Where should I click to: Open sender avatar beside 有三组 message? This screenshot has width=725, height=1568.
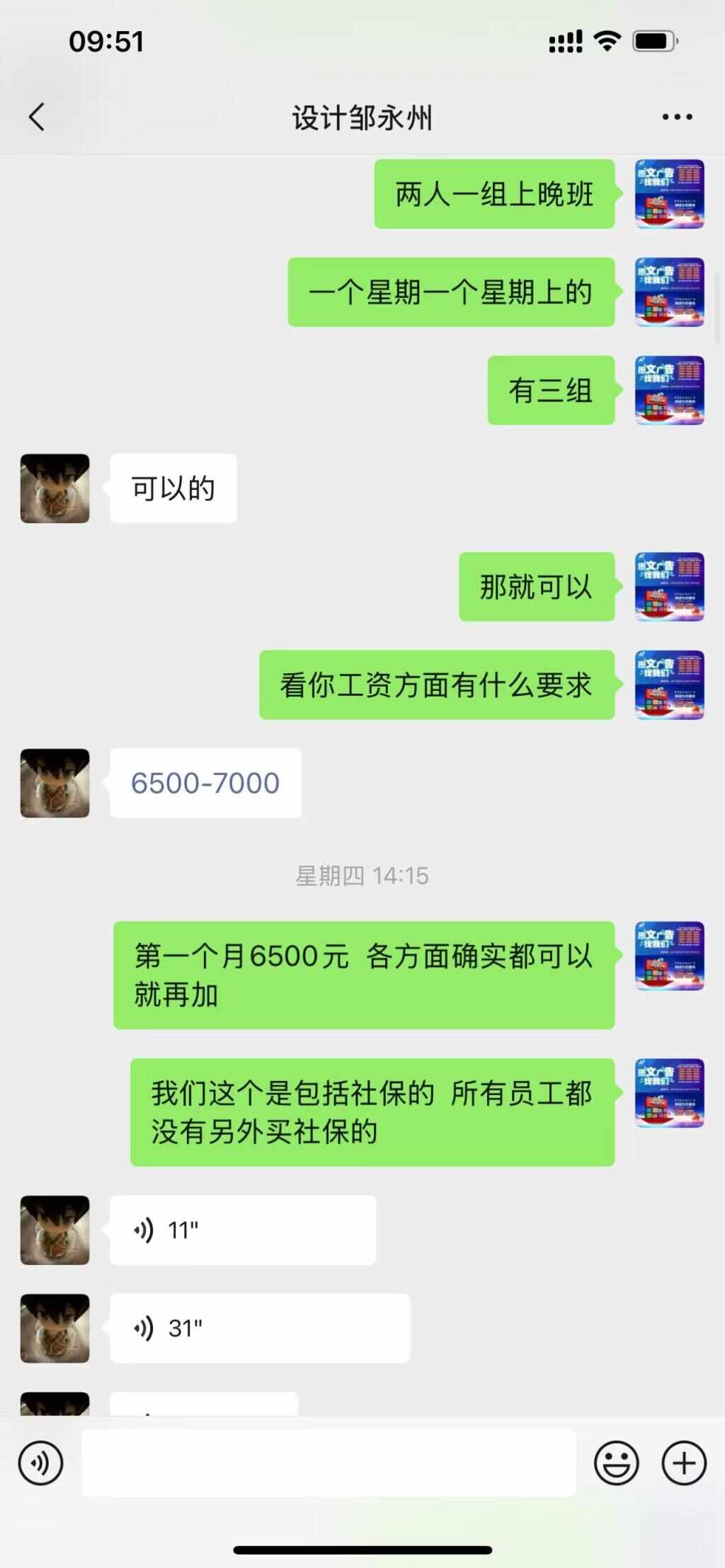pos(669,390)
